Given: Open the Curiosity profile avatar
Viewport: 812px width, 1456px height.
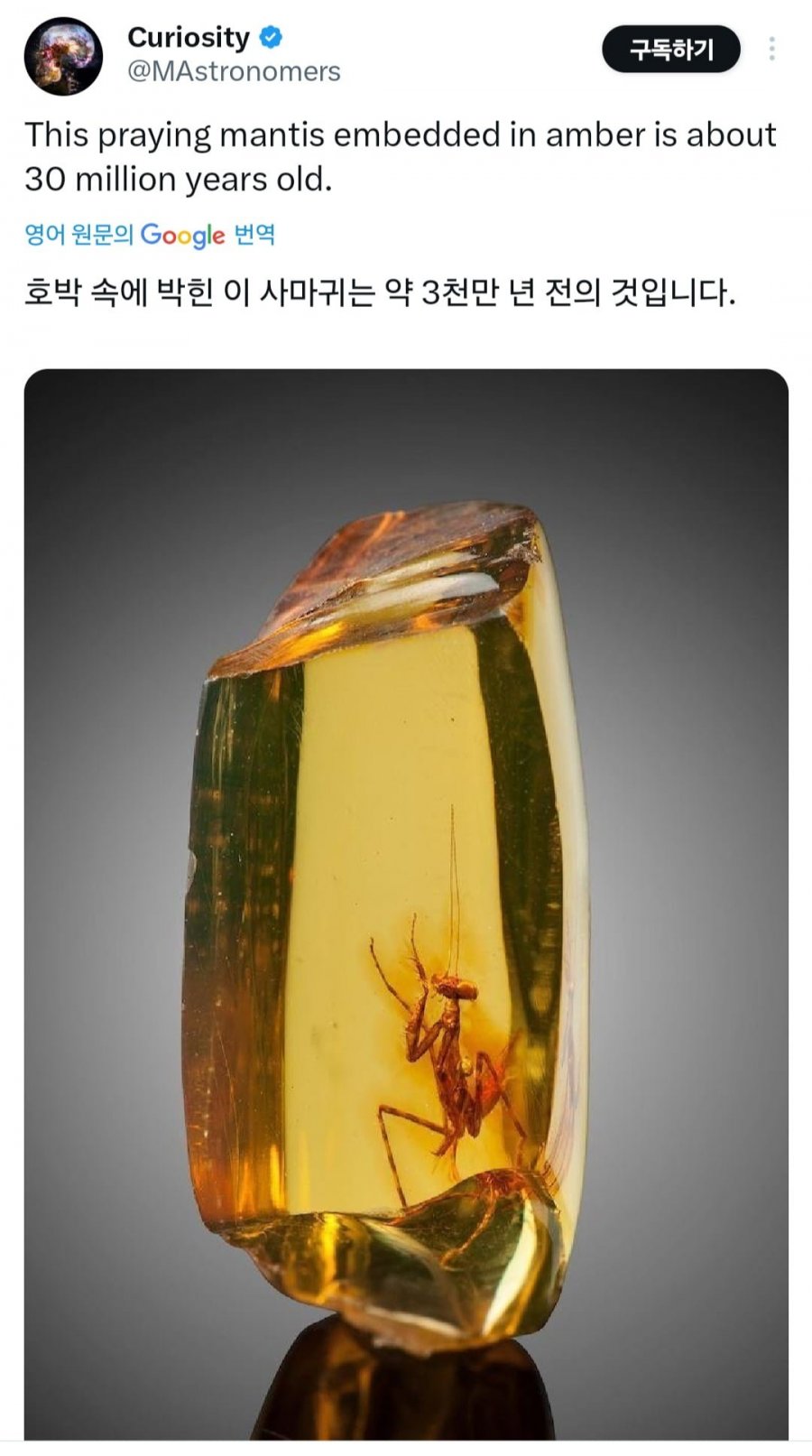Looking at the screenshot, I should pos(62,56).
